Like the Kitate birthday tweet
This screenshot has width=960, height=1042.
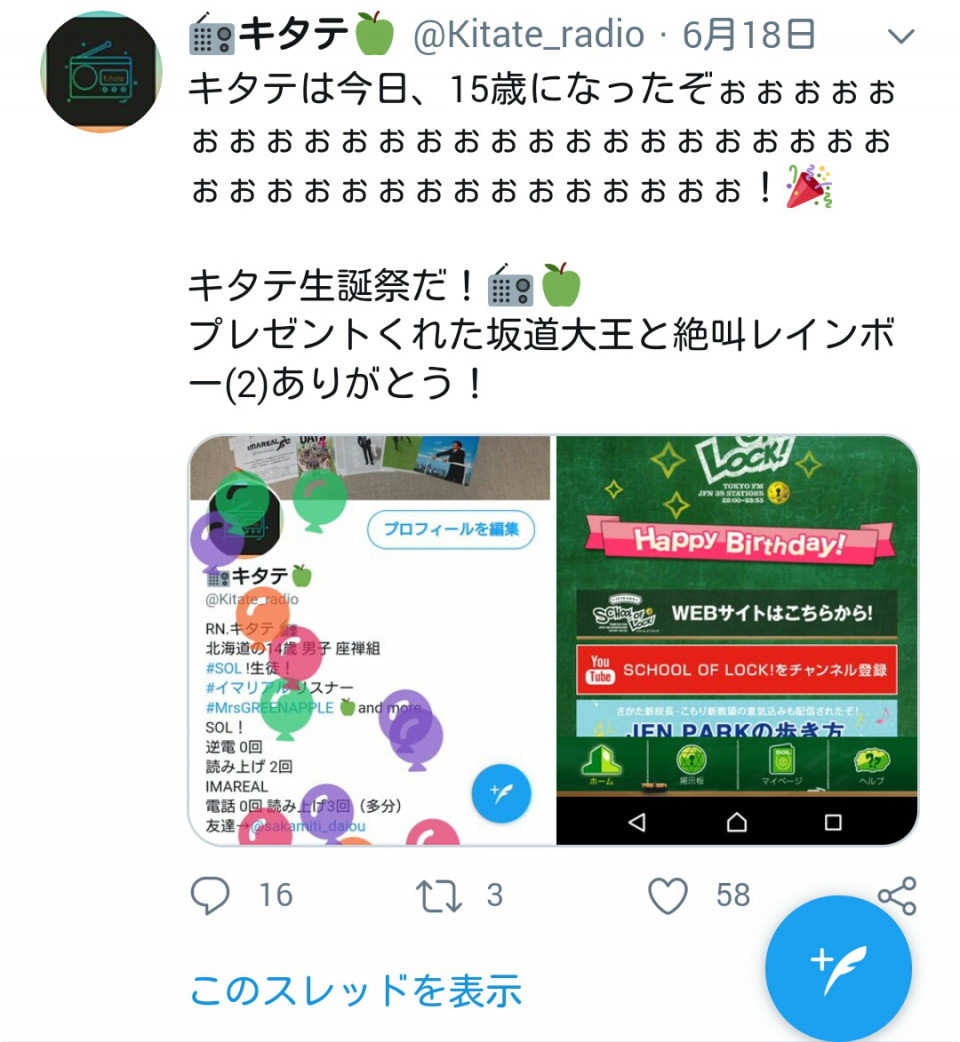(x=668, y=895)
